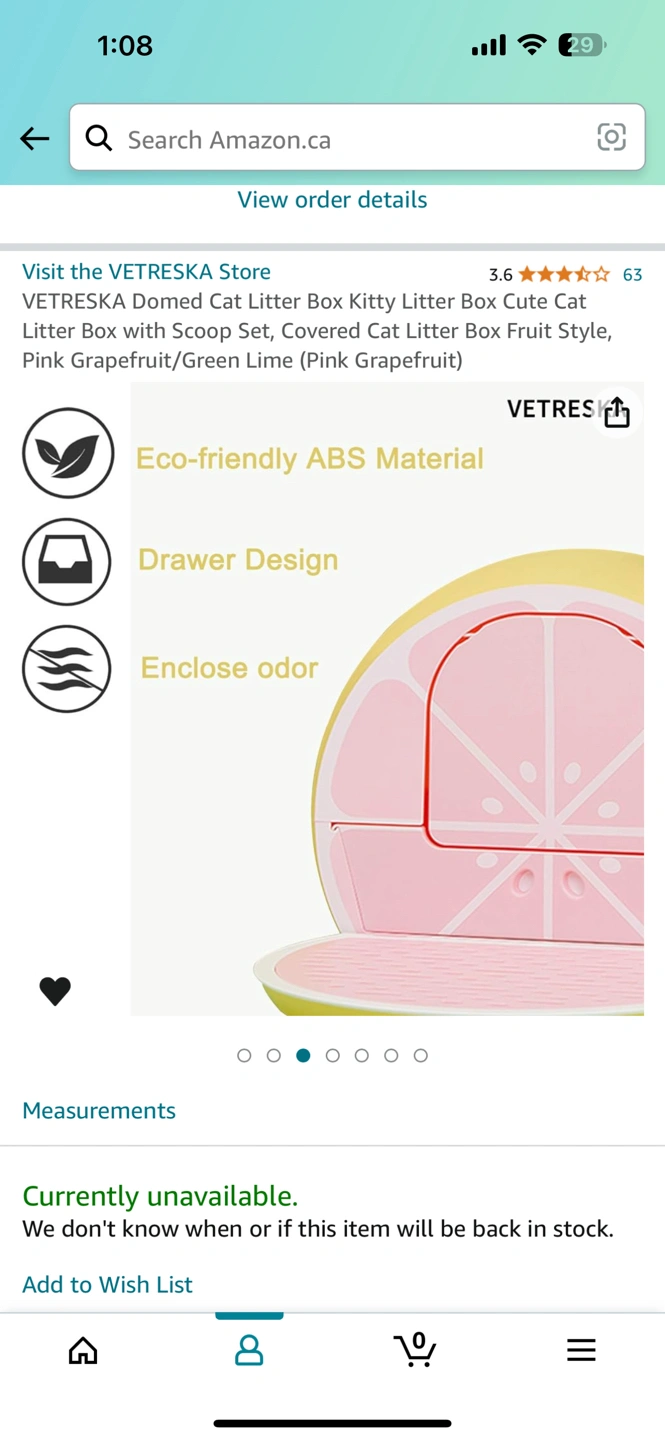The image size is (665, 1440).
Task: Share this product listing
Action: [617, 412]
